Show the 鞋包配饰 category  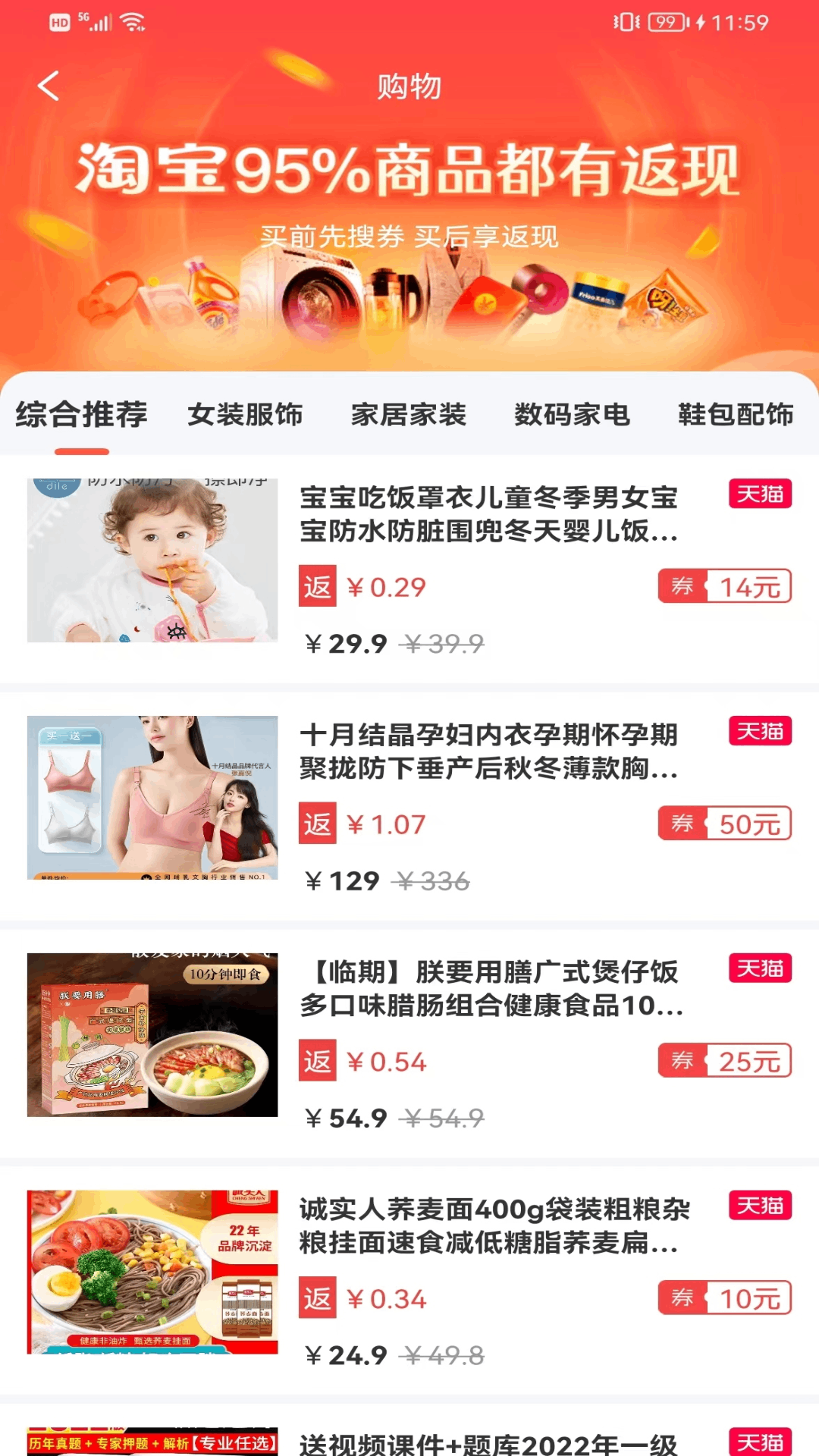(736, 415)
